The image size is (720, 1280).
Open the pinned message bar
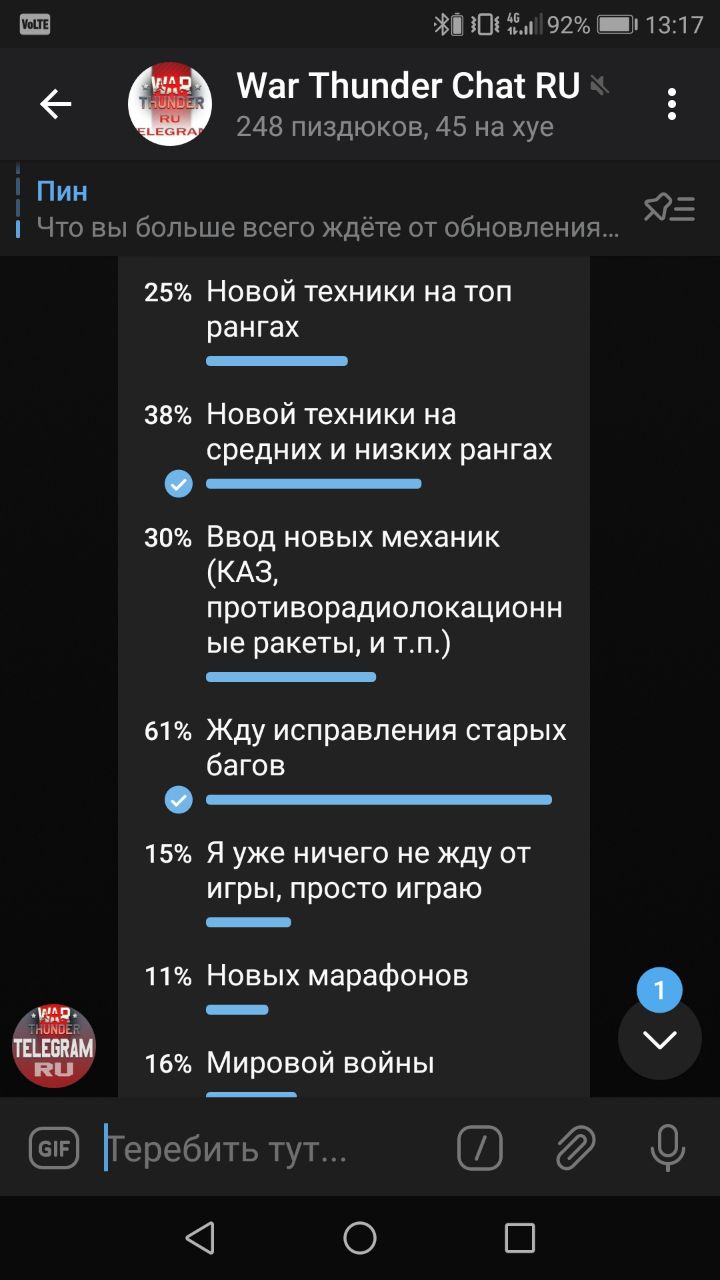click(x=320, y=209)
